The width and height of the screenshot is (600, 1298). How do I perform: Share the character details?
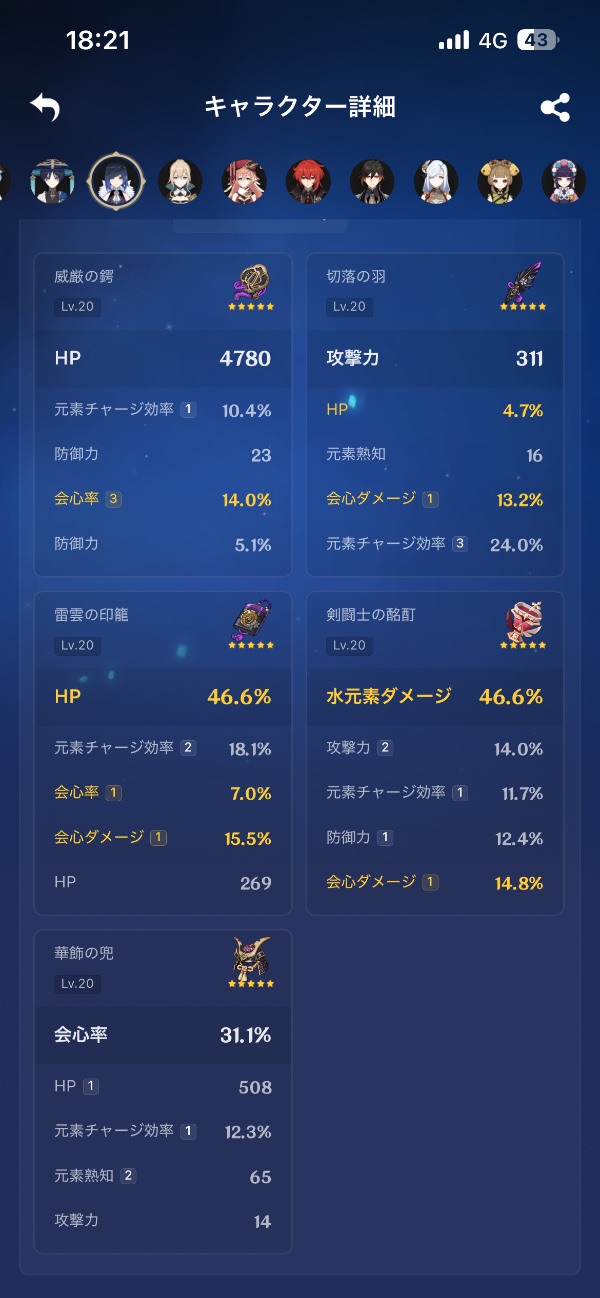coord(555,108)
